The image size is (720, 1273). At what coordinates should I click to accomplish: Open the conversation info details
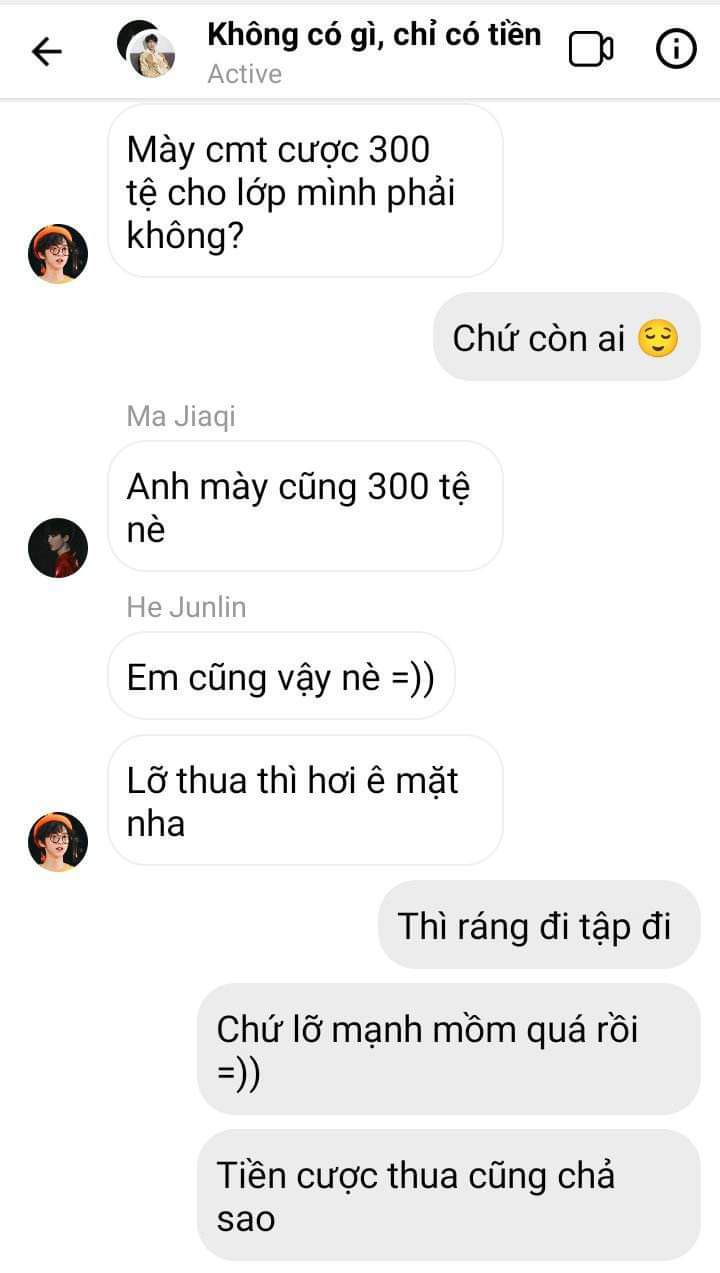coord(676,49)
